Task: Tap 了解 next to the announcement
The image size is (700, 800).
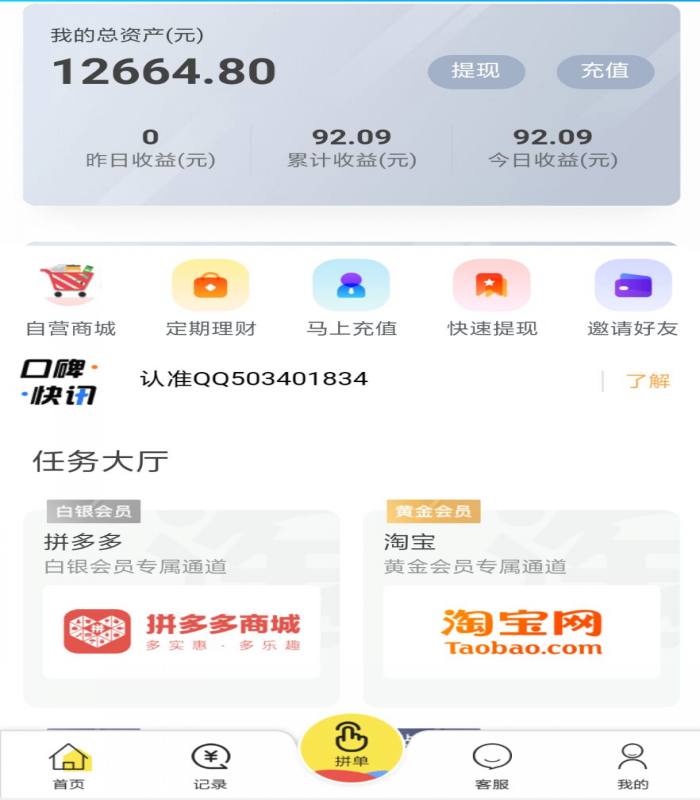Action: pyautogui.click(x=648, y=381)
